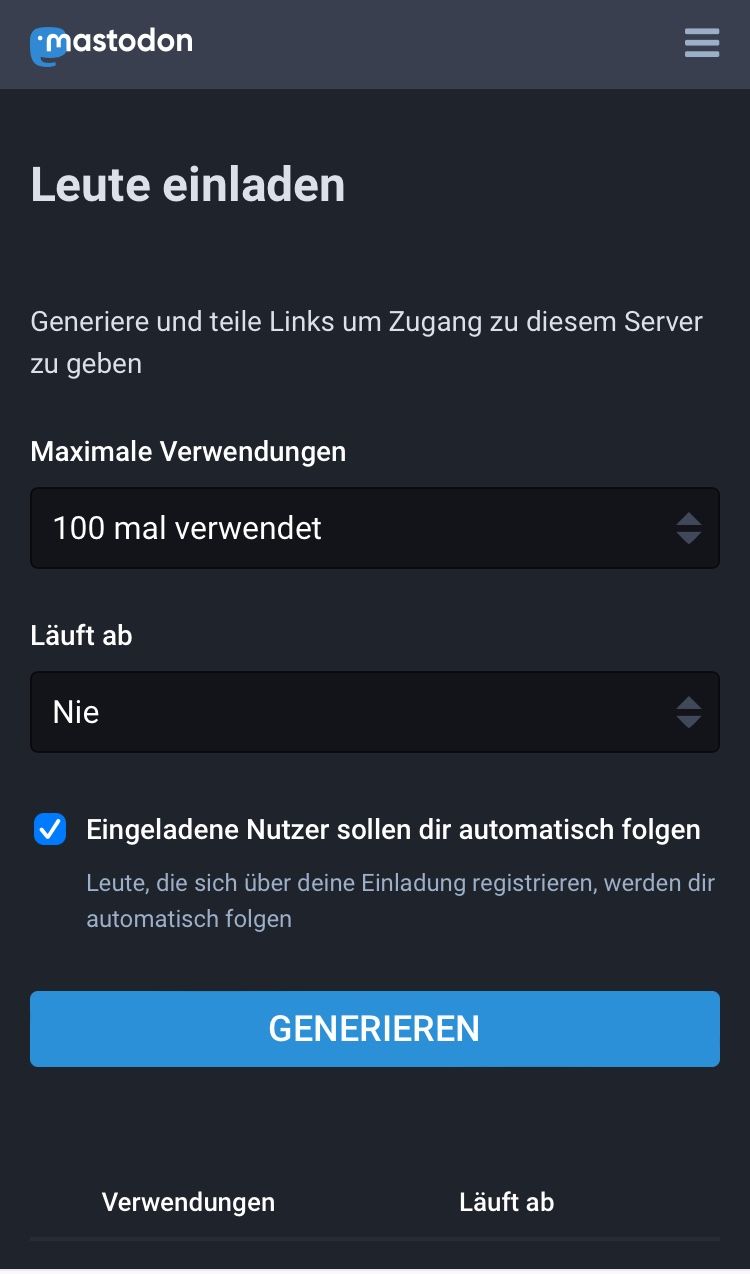The image size is (750, 1274).
Task: Open the Maximale Verwendungen dropdown
Action: (375, 528)
